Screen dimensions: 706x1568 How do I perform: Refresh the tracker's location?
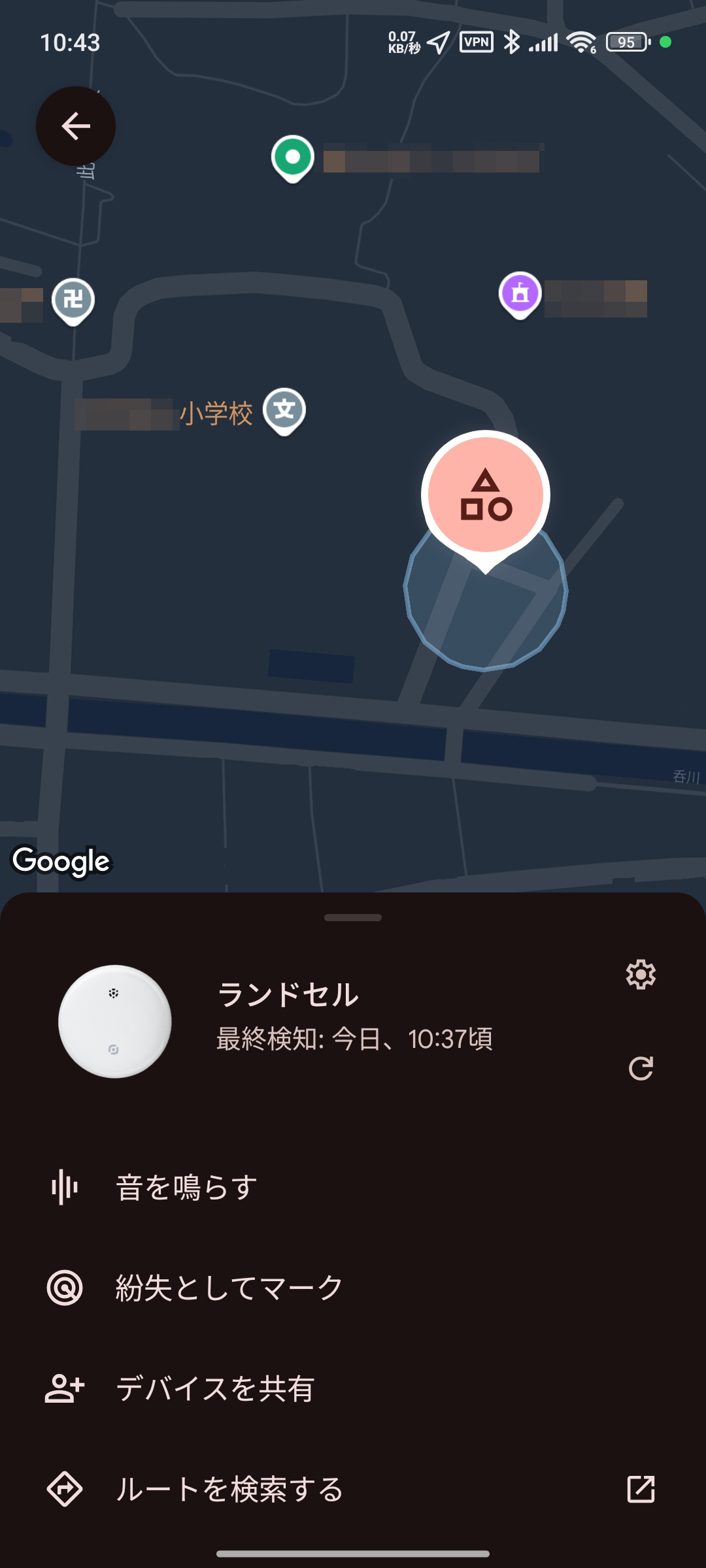(641, 1068)
